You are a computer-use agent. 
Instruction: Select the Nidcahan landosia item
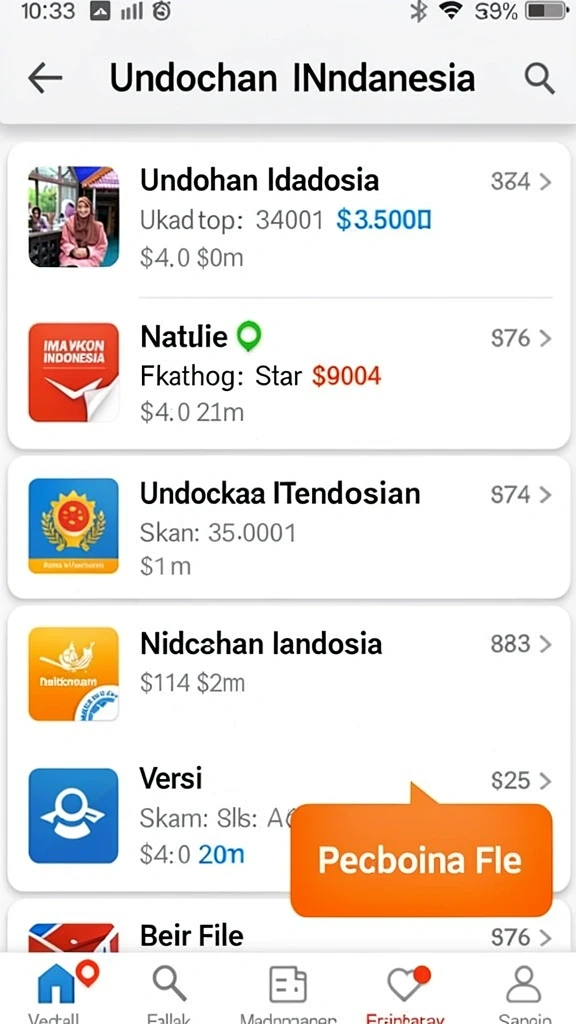click(x=289, y=675)
